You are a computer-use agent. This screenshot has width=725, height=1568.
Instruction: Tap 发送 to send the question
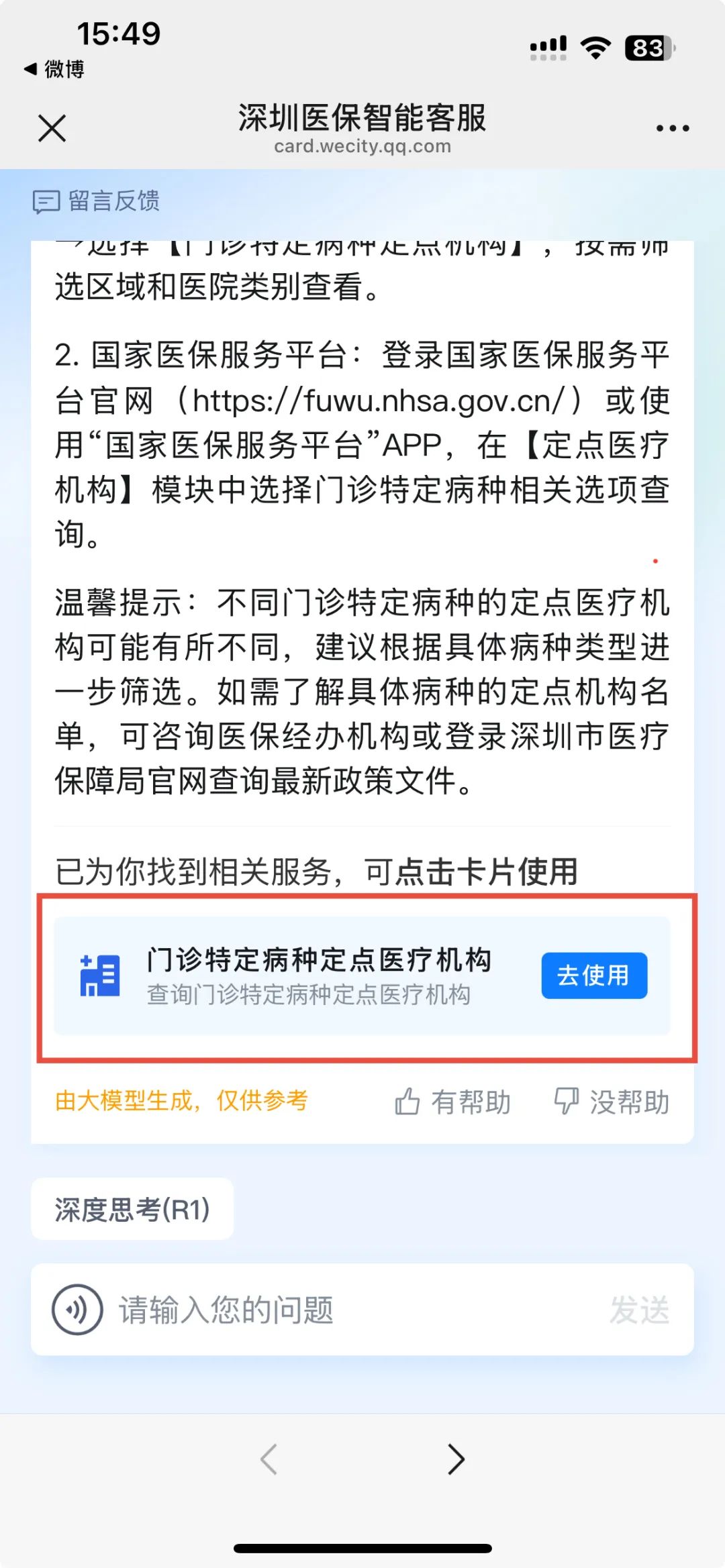click(x=639, y=1309)
